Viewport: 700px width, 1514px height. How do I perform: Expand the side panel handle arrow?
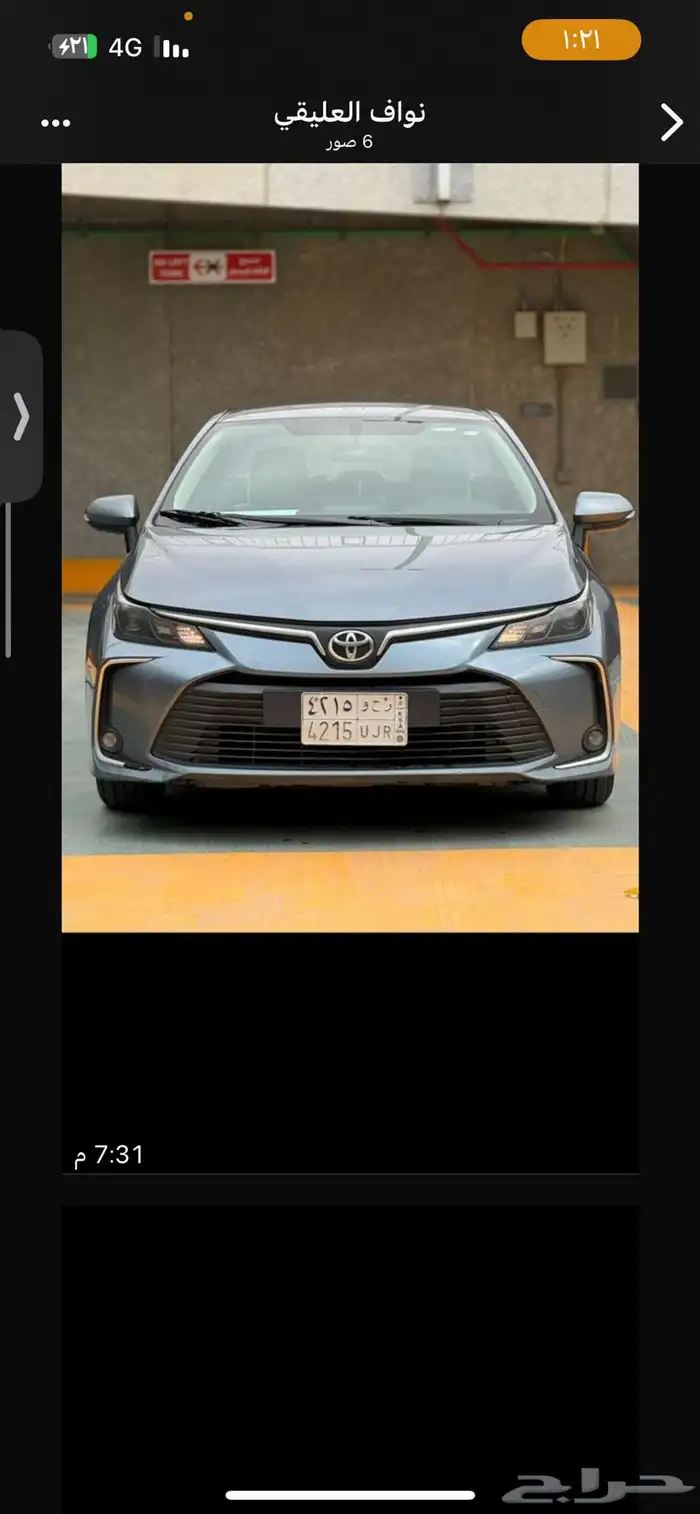21,416
